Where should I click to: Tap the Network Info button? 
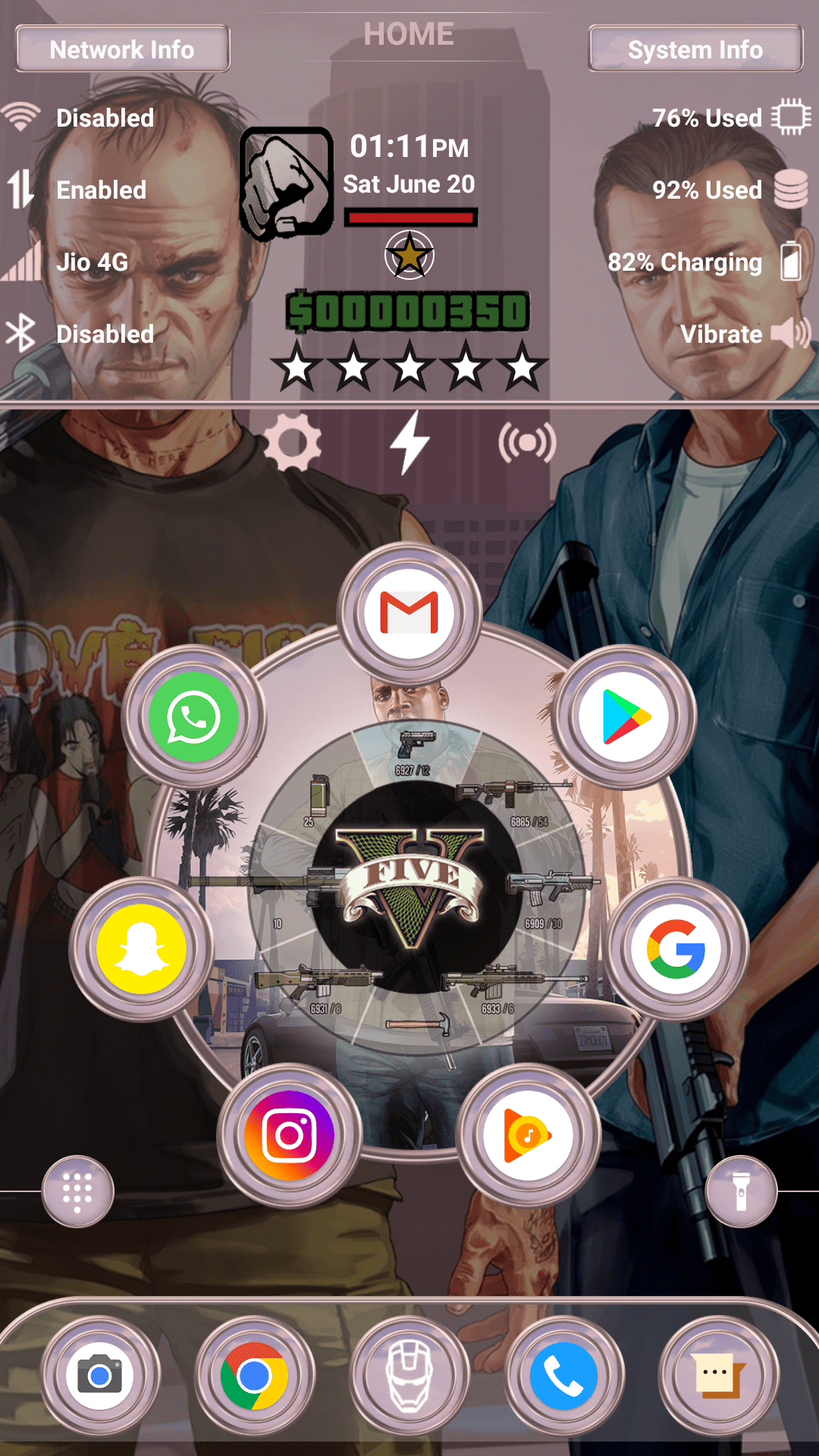click(122, 49)
